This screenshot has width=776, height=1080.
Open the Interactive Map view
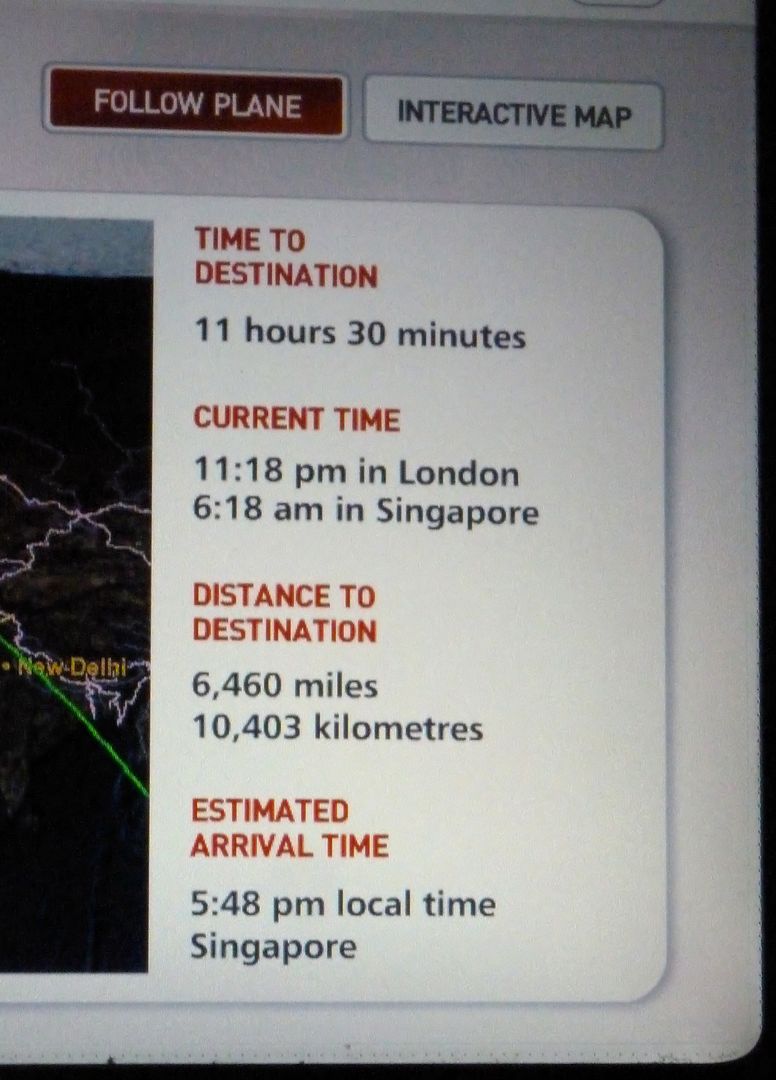click(x=513, y=114)
